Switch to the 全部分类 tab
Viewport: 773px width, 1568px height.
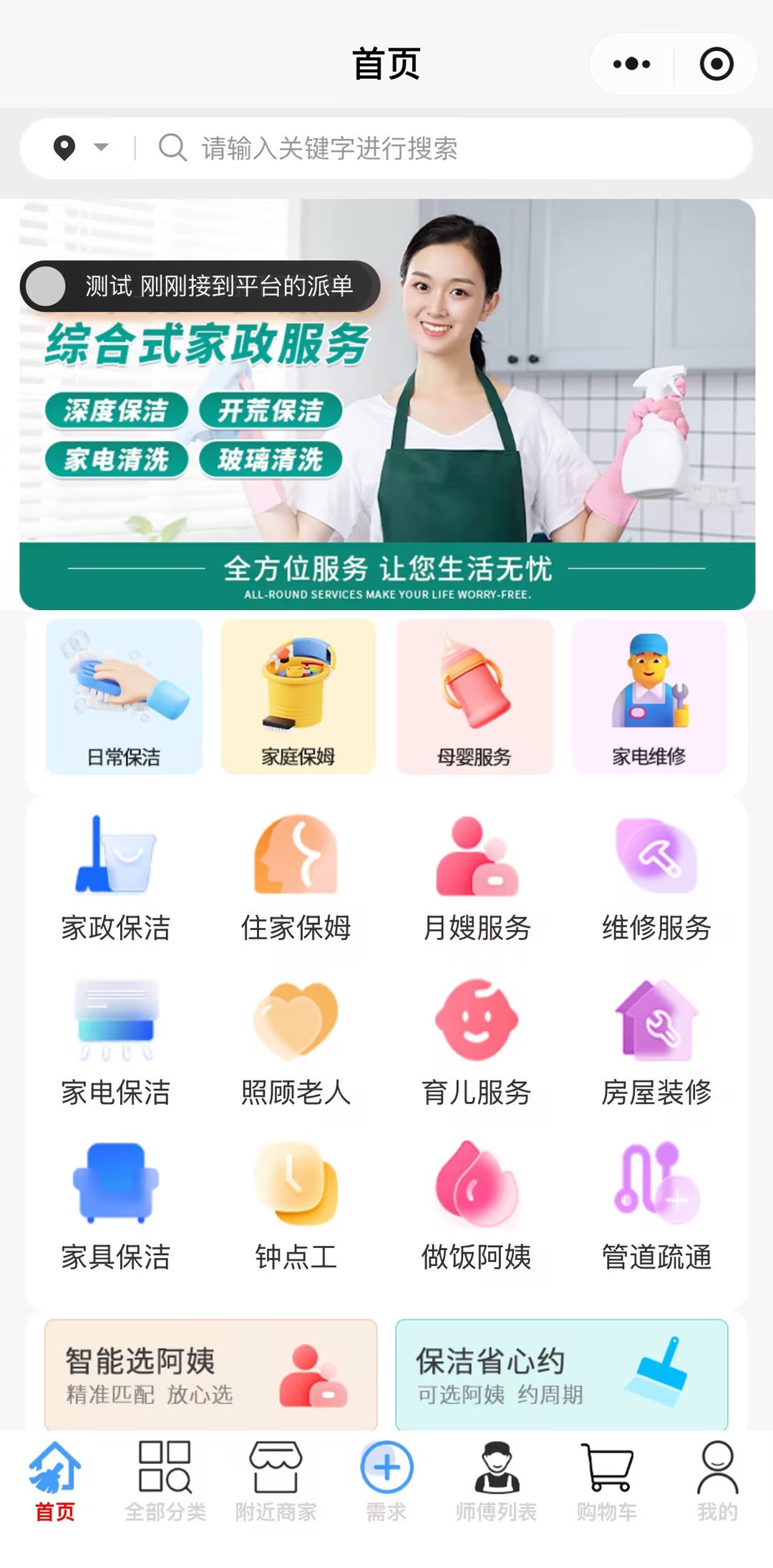click(165, 1481)
